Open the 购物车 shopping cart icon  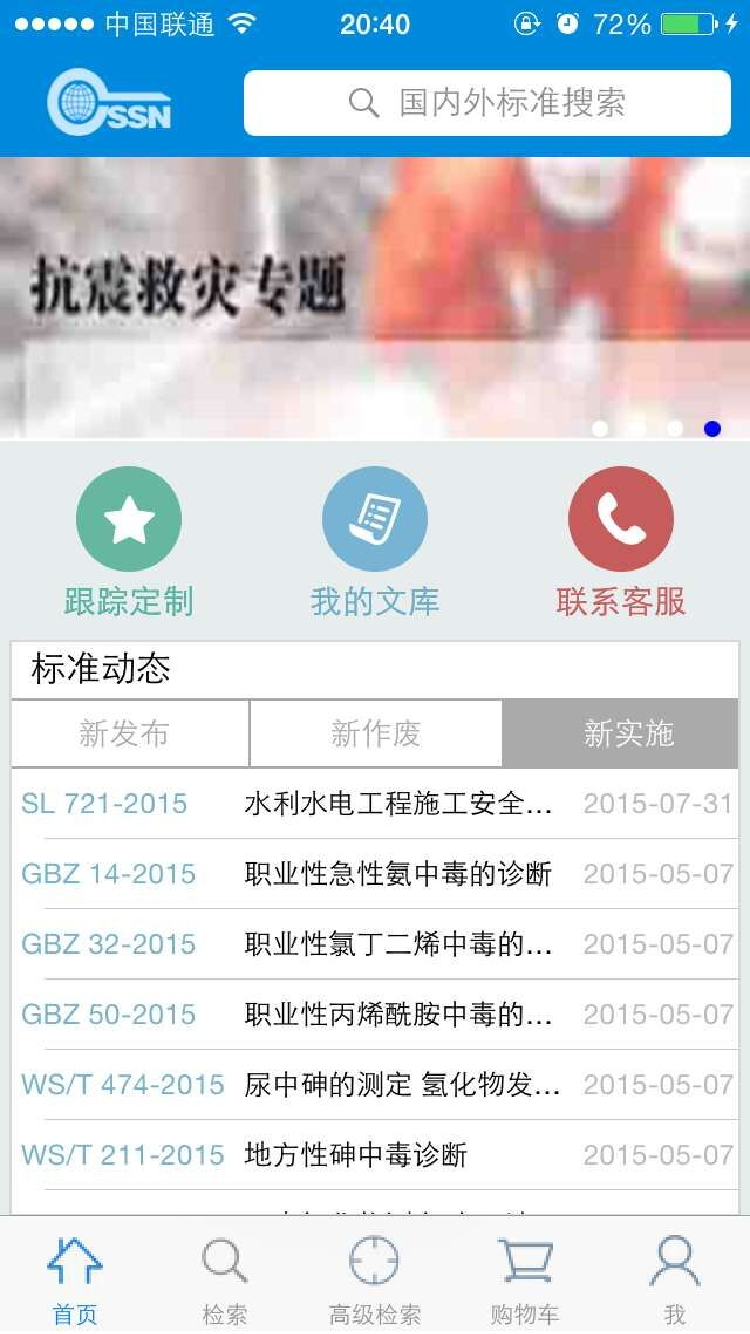[525, 1262]
